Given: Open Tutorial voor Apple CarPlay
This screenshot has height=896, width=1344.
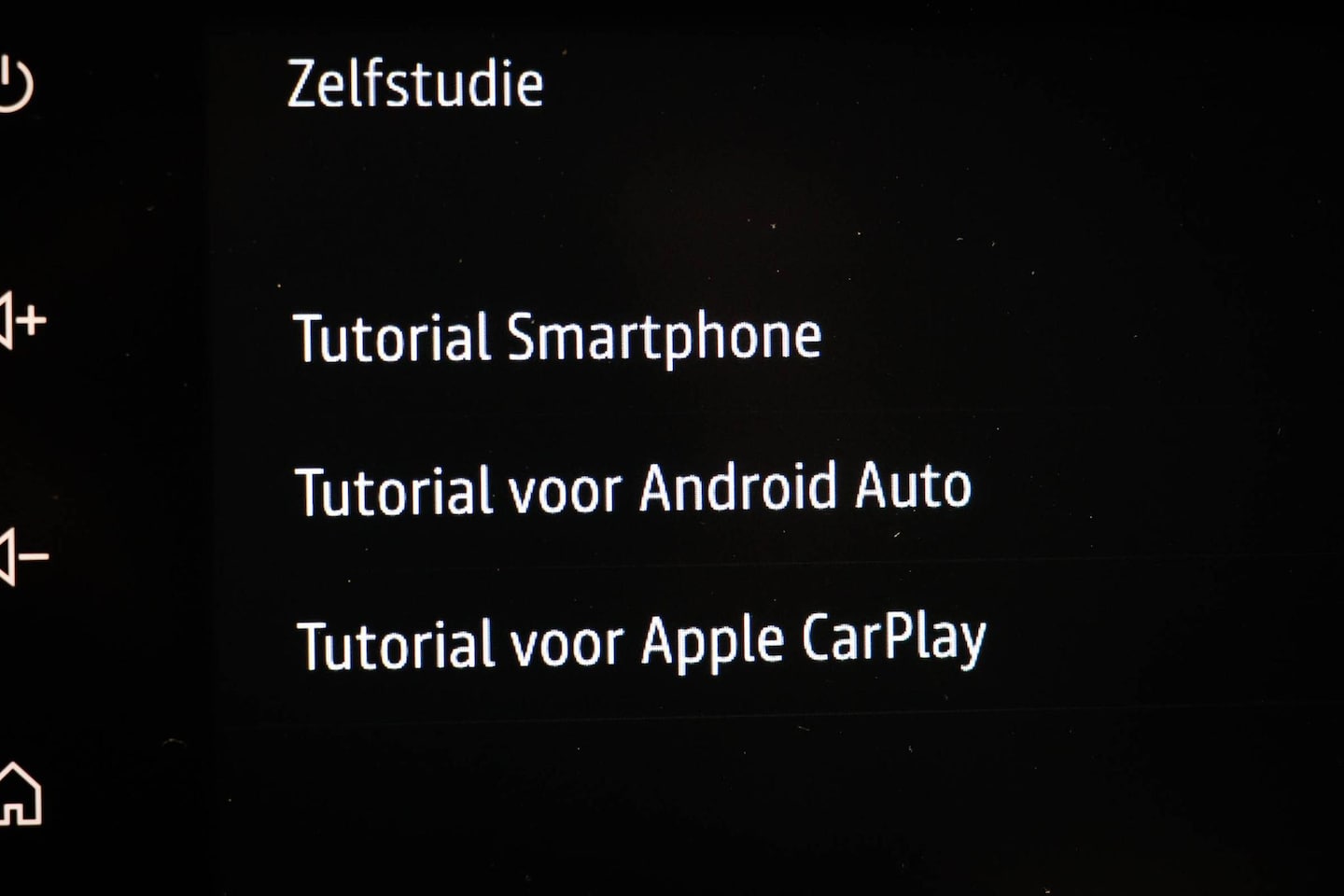Looking at the screenshot, I should tap(641, 642).
